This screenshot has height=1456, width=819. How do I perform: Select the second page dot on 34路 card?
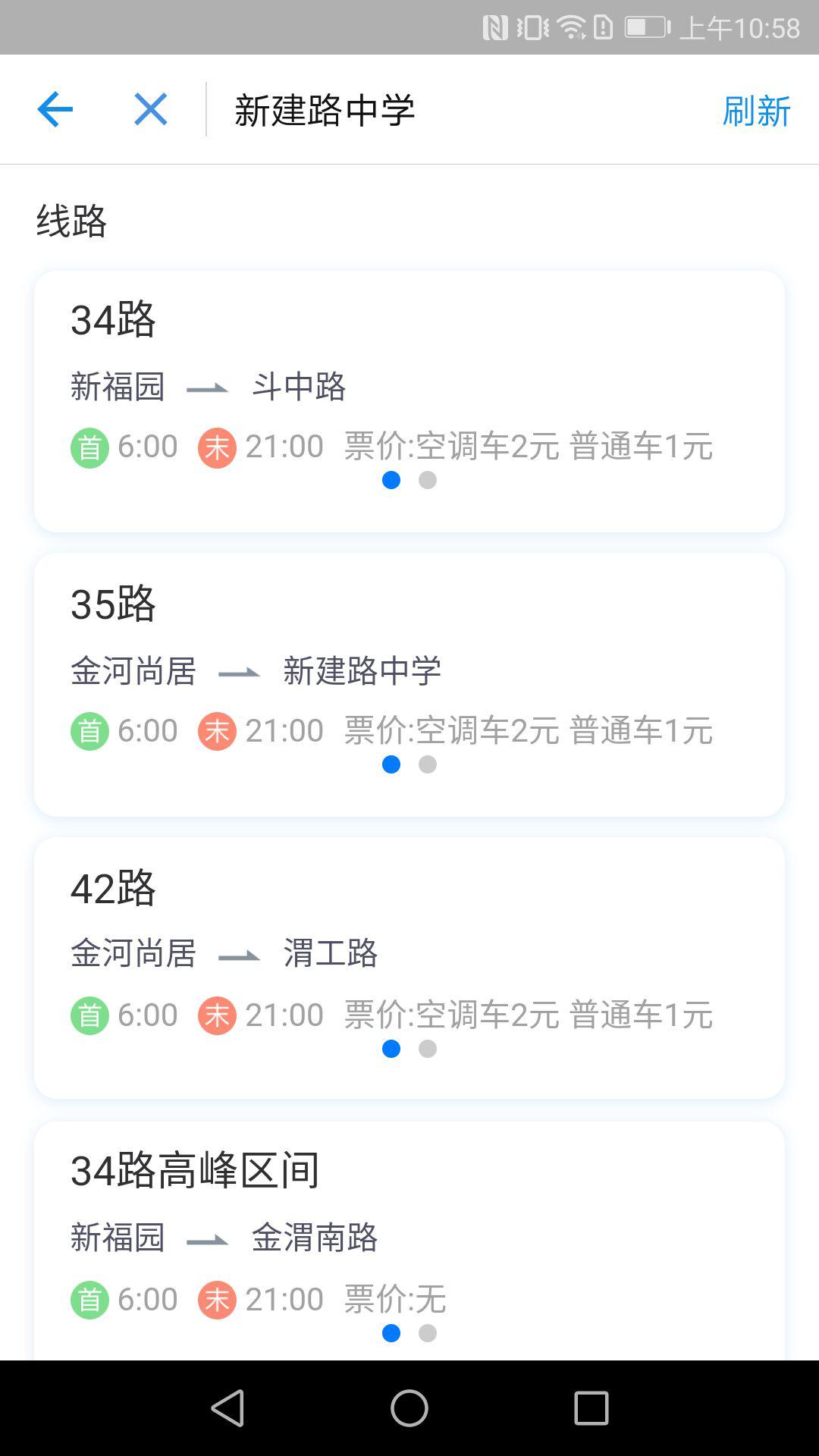pos(427,480)
